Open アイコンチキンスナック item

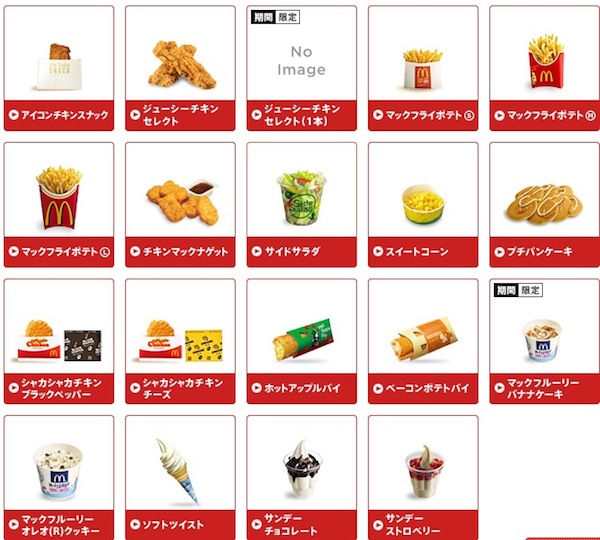click(x=58, y=68)
